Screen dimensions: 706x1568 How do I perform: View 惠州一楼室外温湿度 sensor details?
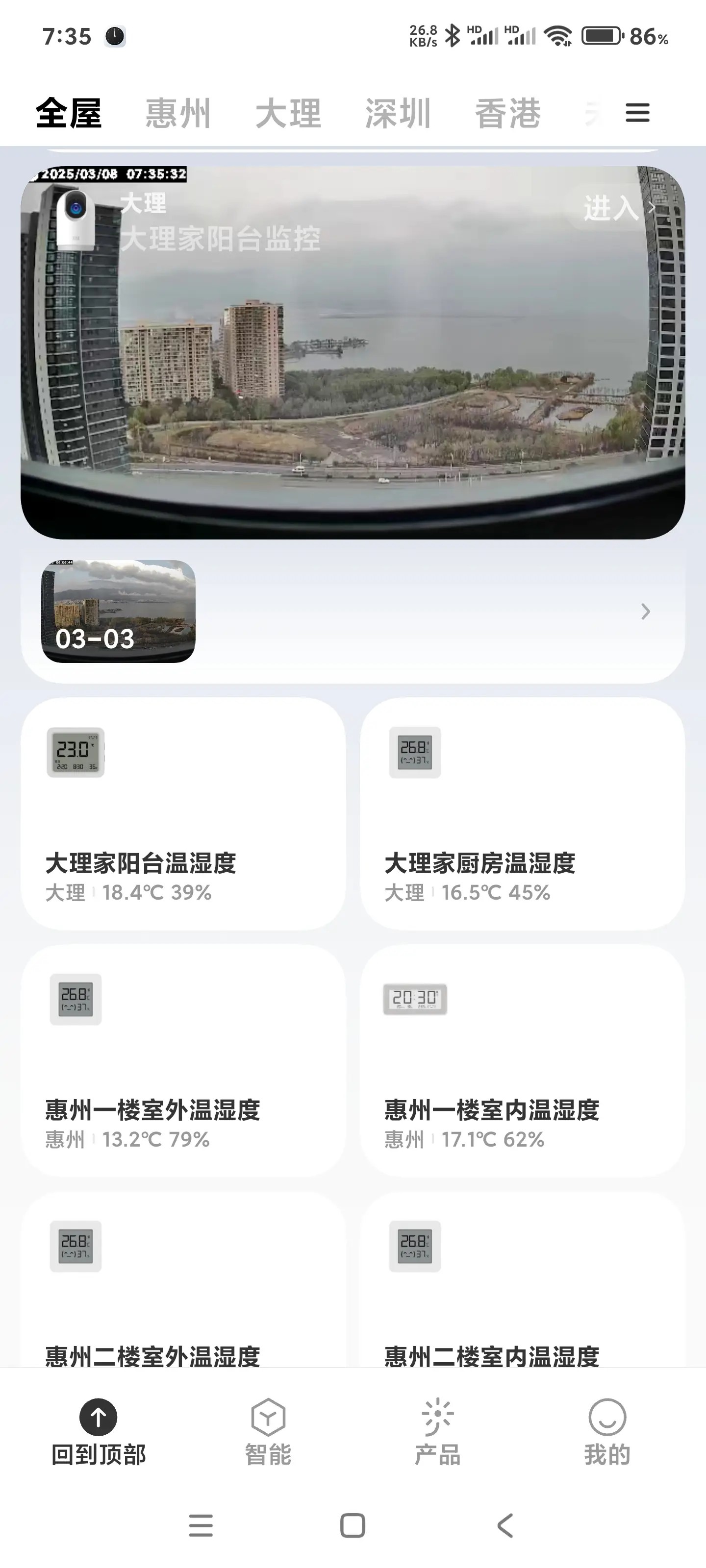click(183, 1060)
